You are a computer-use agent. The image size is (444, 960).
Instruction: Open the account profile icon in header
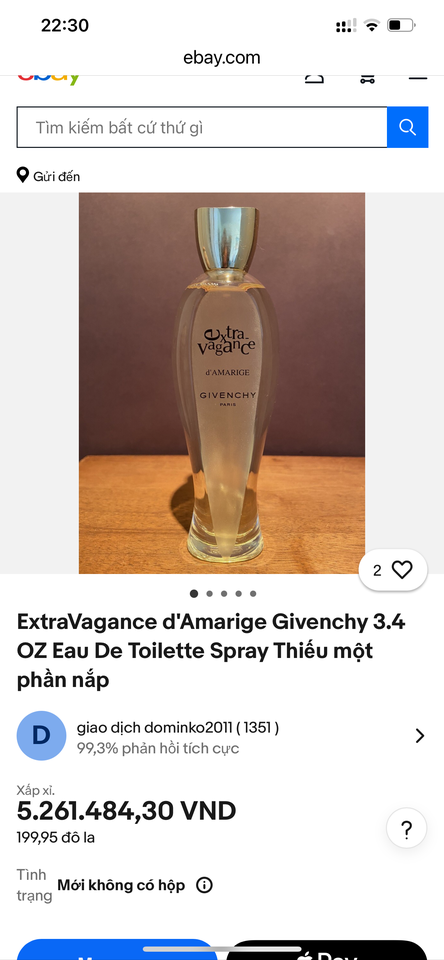(315, 78)
